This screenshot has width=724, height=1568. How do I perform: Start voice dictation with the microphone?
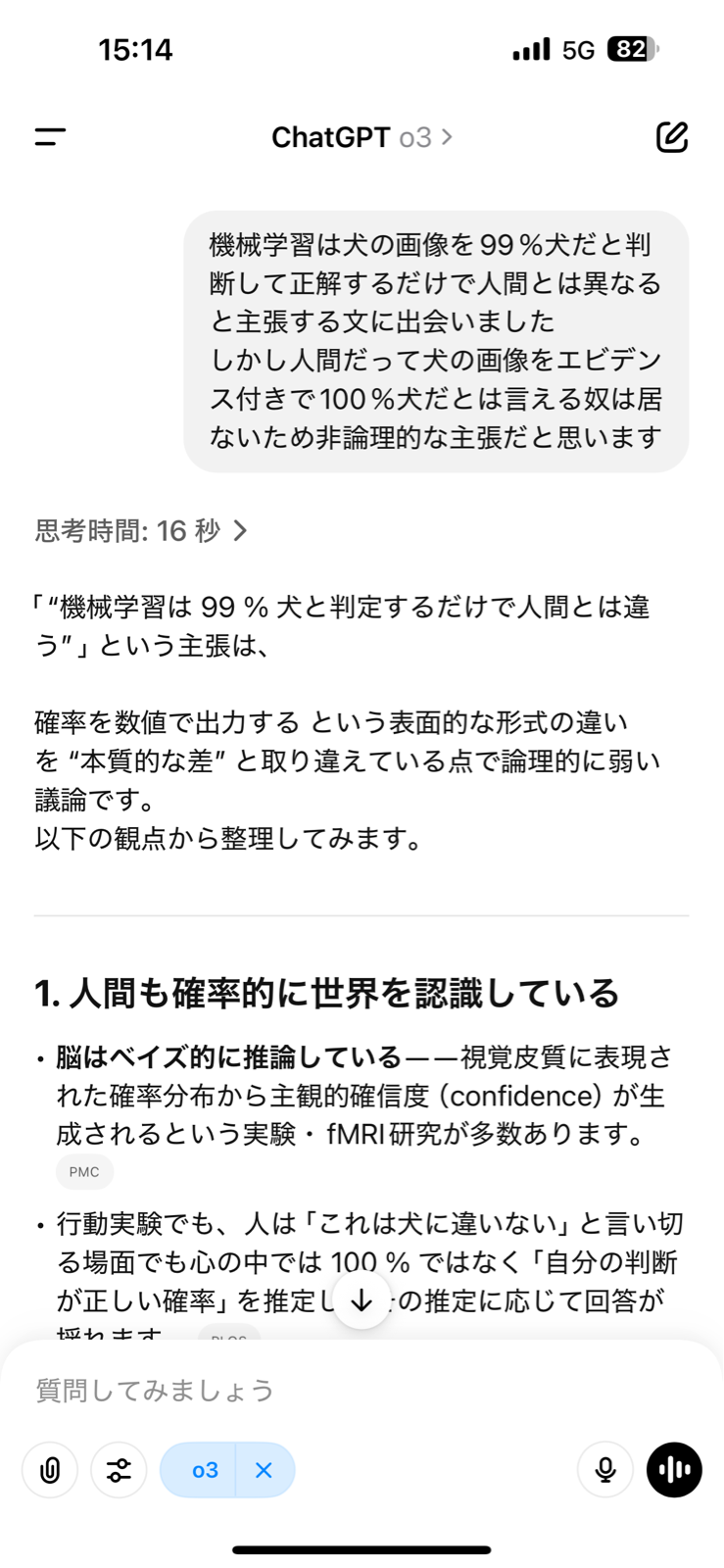click(x=605, y=1470)
